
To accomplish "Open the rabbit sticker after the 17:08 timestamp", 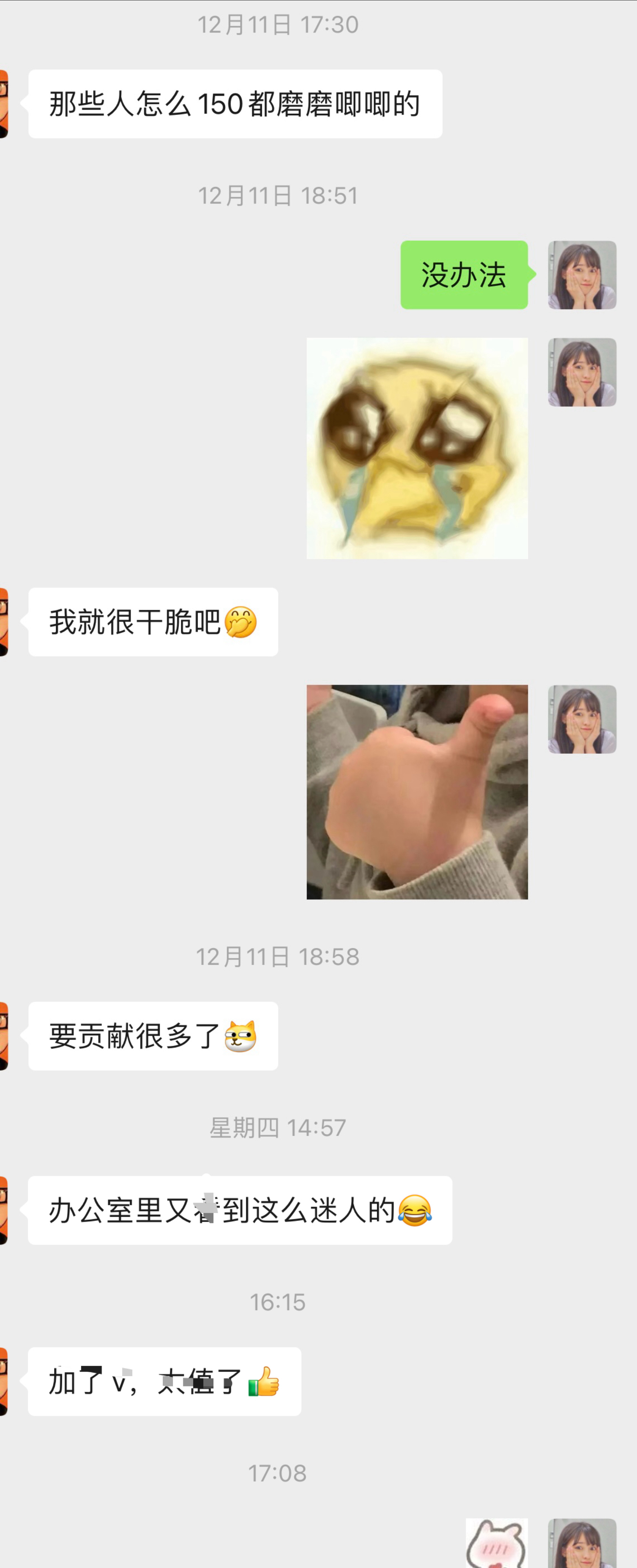I will (496, 1544).
